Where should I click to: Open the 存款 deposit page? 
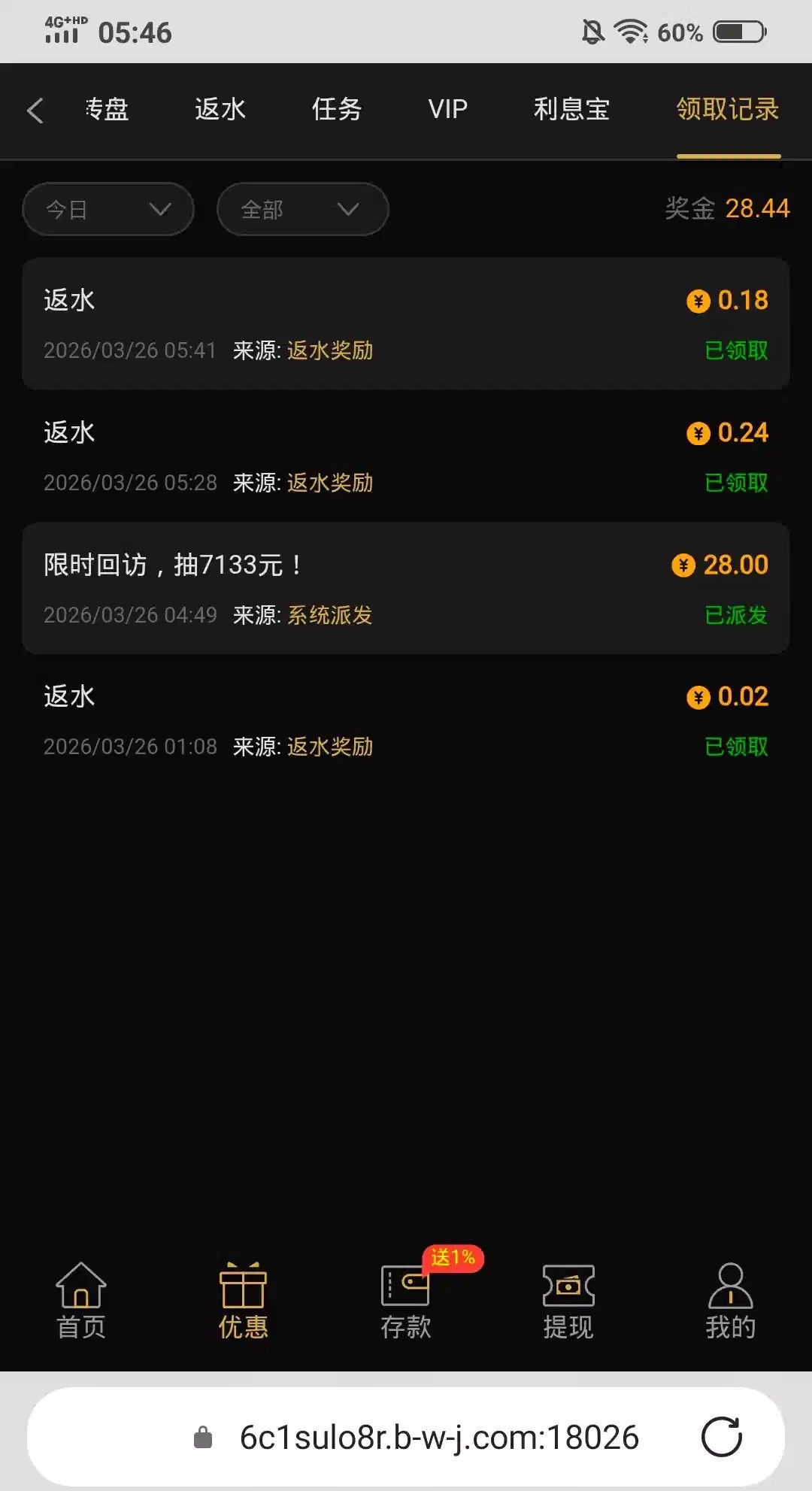(x=406, y=1301)
